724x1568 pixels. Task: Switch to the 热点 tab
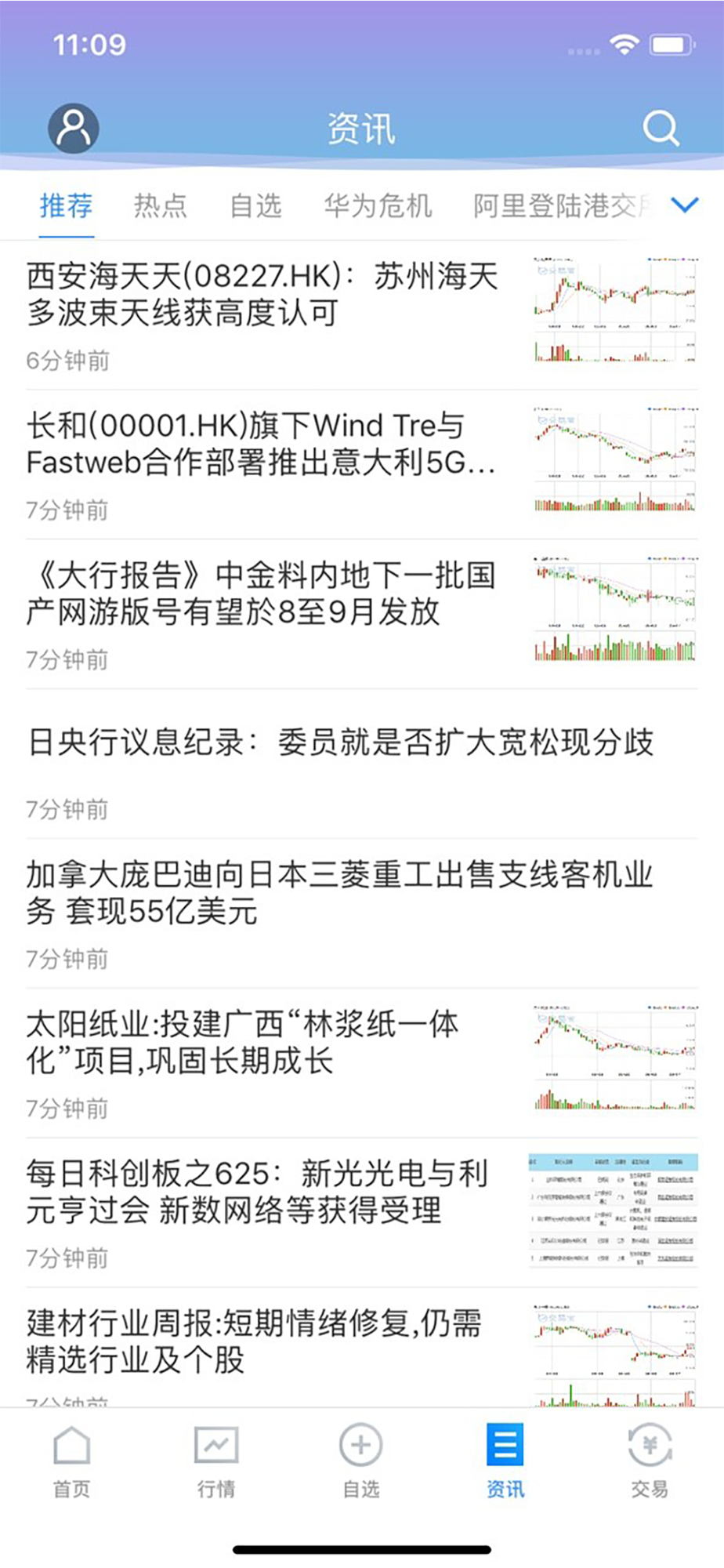(161, 206)
